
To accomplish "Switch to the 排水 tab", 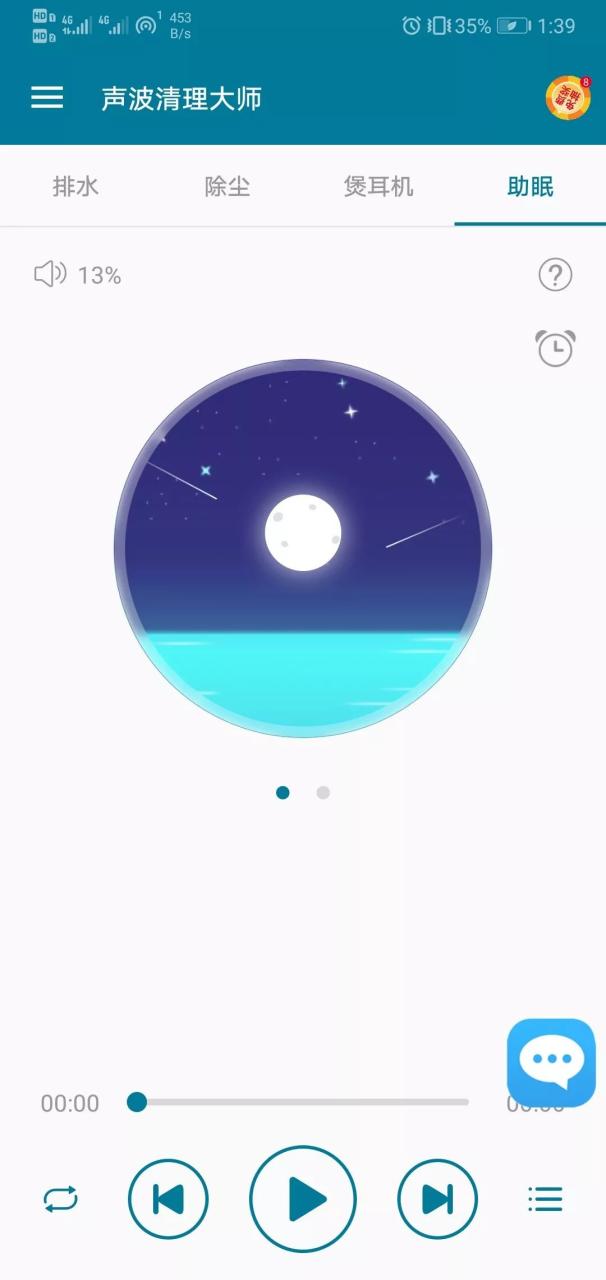I will 76,186.
